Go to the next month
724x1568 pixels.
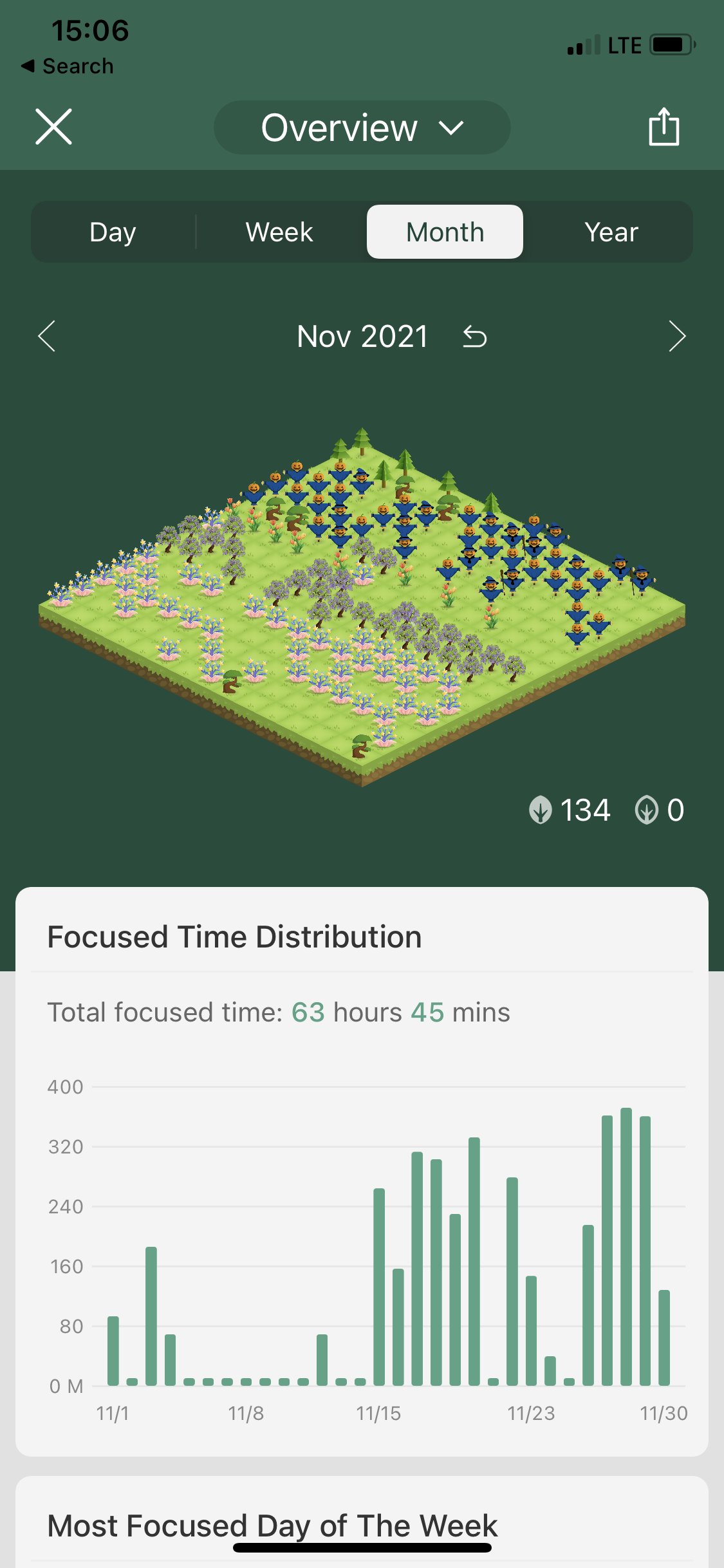coord(677,336)
